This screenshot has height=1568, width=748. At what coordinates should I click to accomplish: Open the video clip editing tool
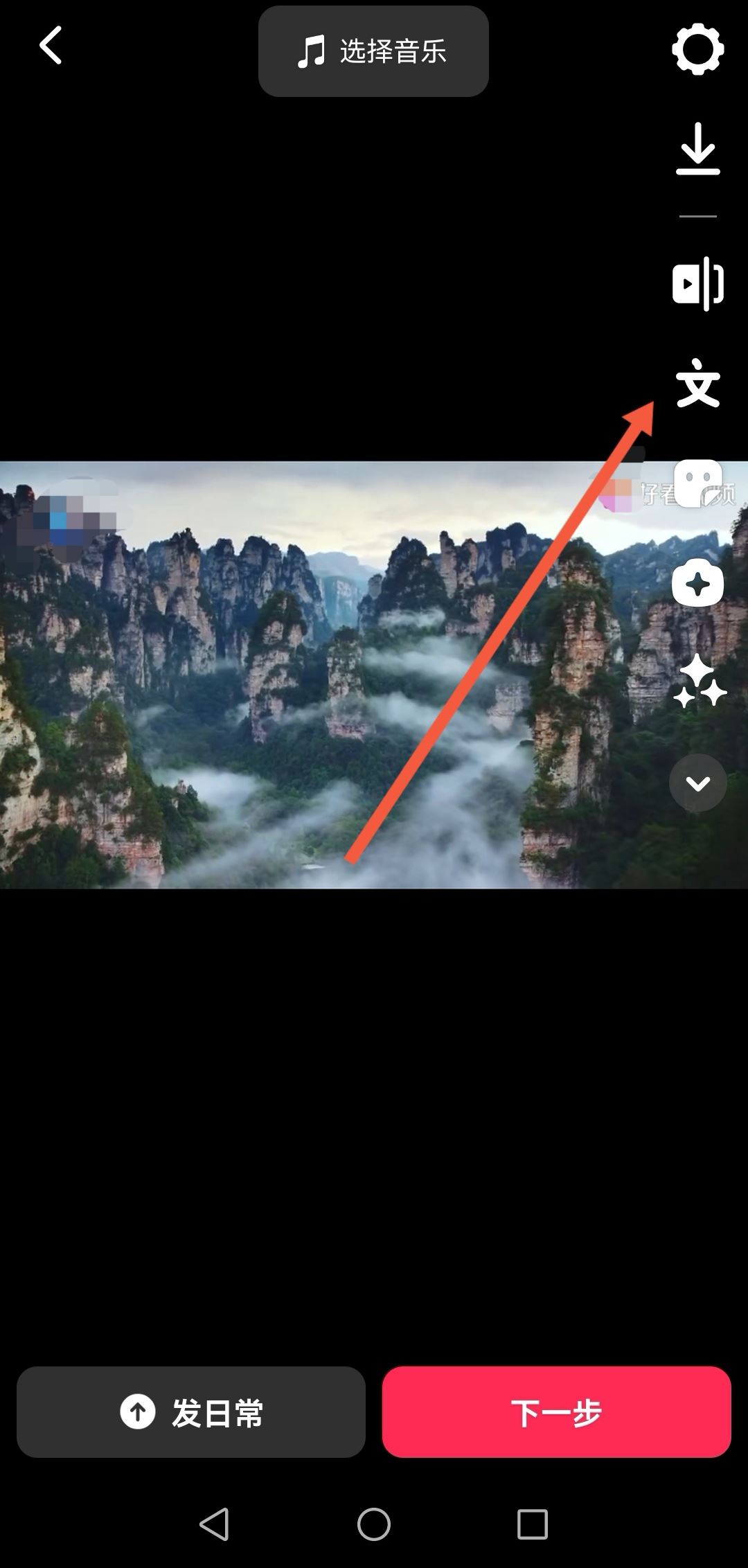pyautogui.click(x=697, y=283)
